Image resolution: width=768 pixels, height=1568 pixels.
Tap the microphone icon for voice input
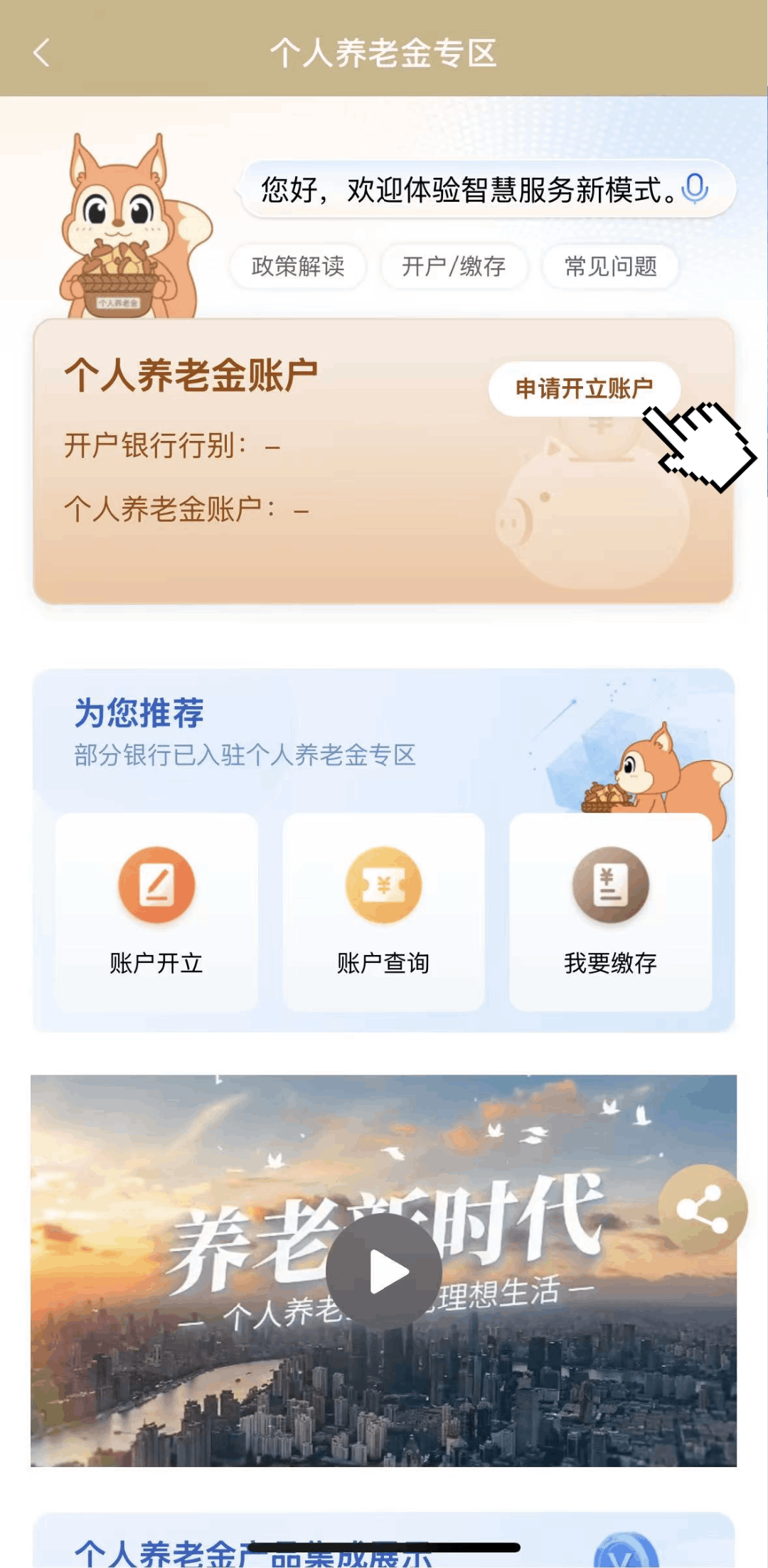pyautogui.click(x=694, y=189)
